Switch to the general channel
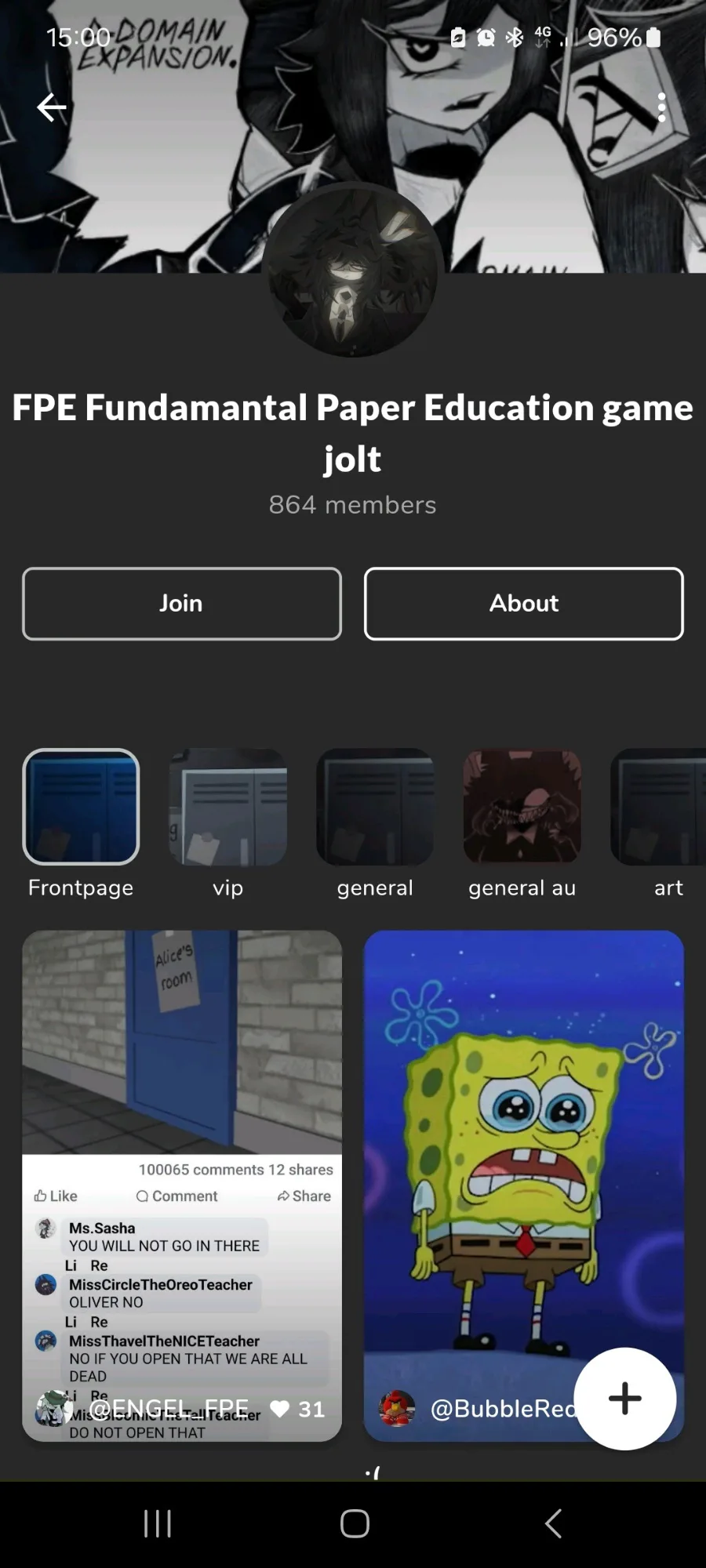Viewport: 706px width, 1568px height. (x=375, y=807)
